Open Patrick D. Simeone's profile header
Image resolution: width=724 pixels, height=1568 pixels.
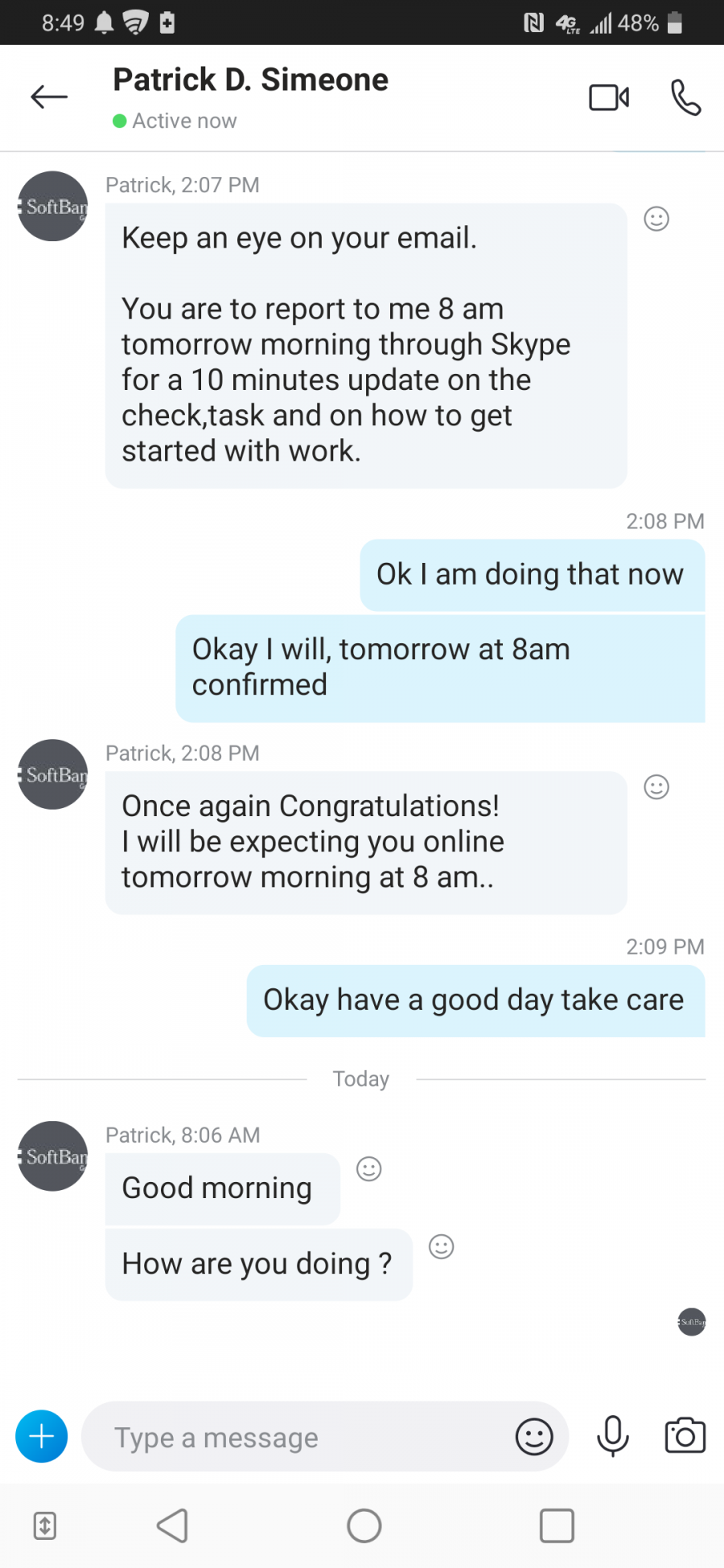tap(250, 96)
